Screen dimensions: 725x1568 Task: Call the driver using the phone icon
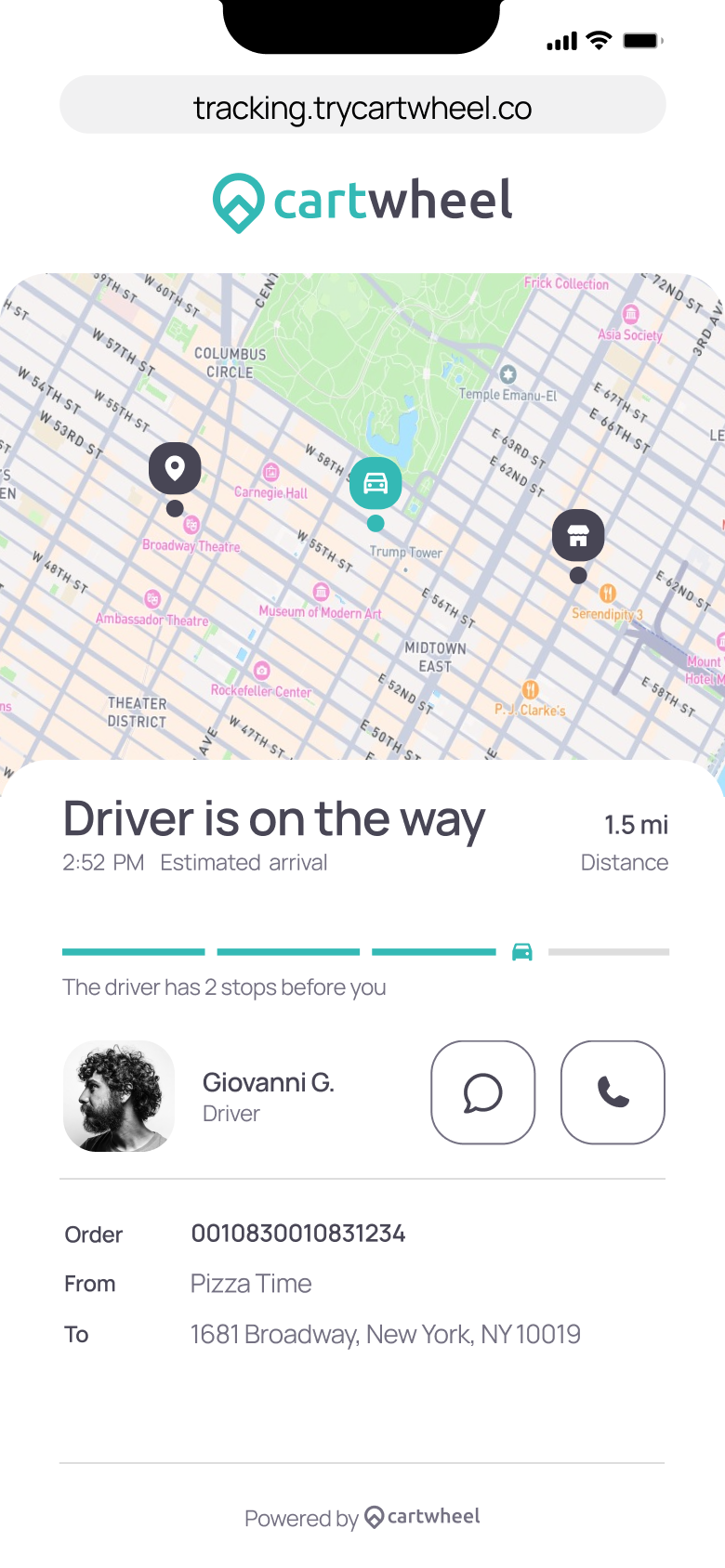tap(613, 1091)
